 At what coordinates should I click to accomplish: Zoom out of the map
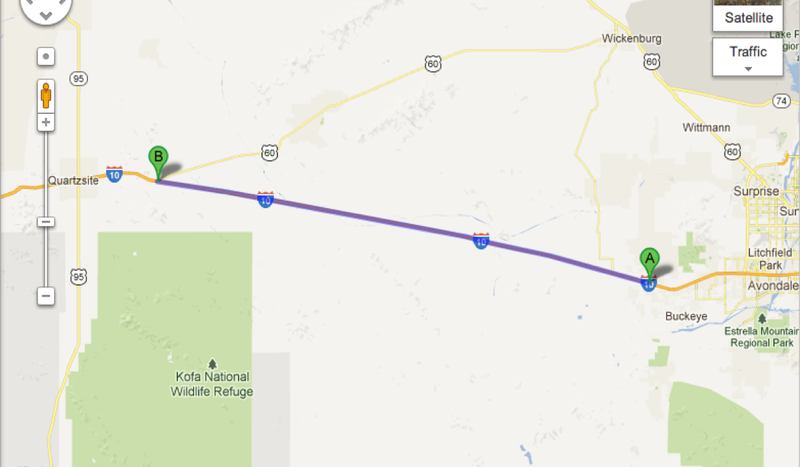coord(46,296)
